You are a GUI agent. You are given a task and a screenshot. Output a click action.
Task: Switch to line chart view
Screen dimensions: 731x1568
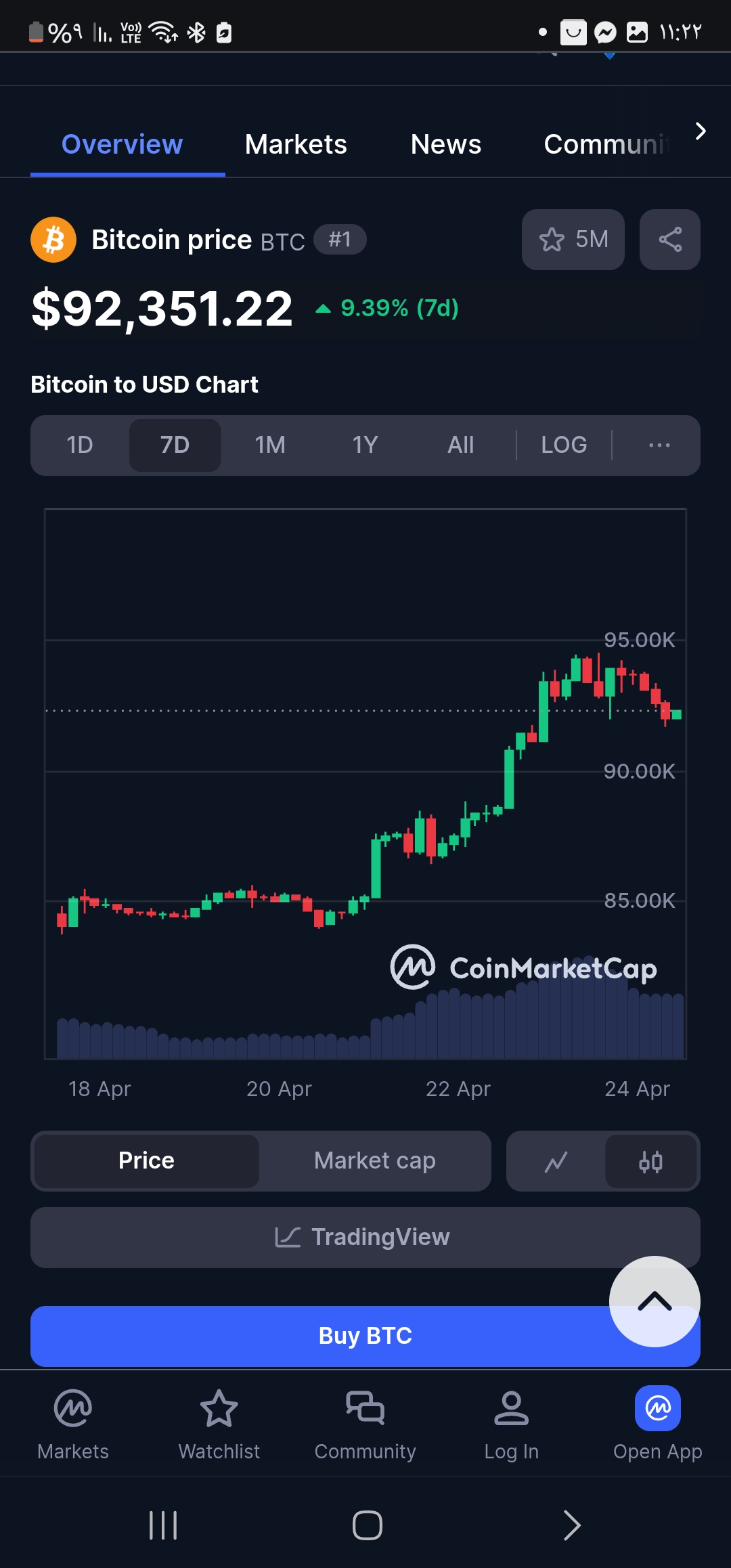point(556,1162)
